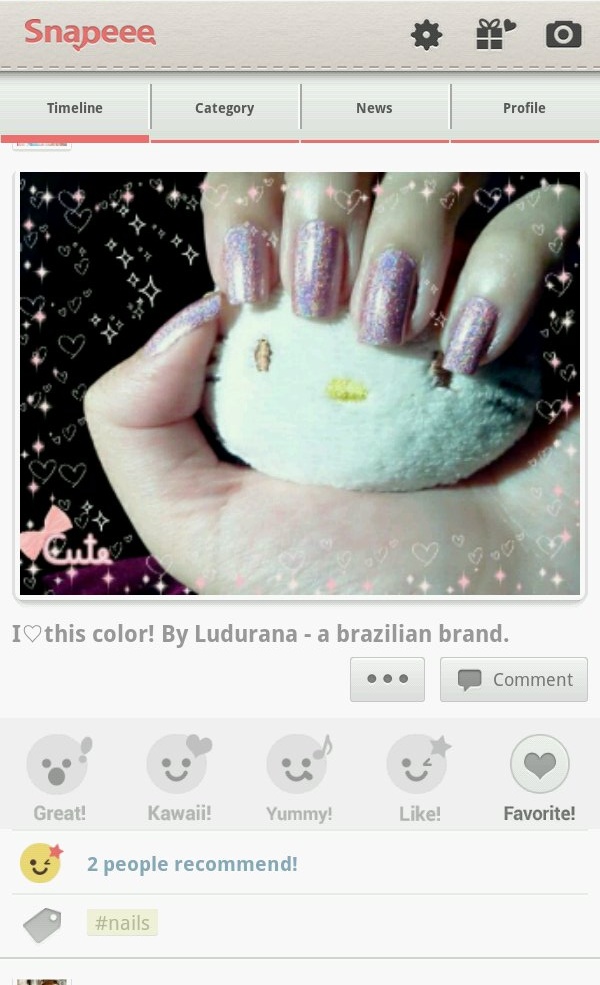The height and width of the screenshot is (985, 600).
Task: Open the #nails hashtag
Action: 122,923
